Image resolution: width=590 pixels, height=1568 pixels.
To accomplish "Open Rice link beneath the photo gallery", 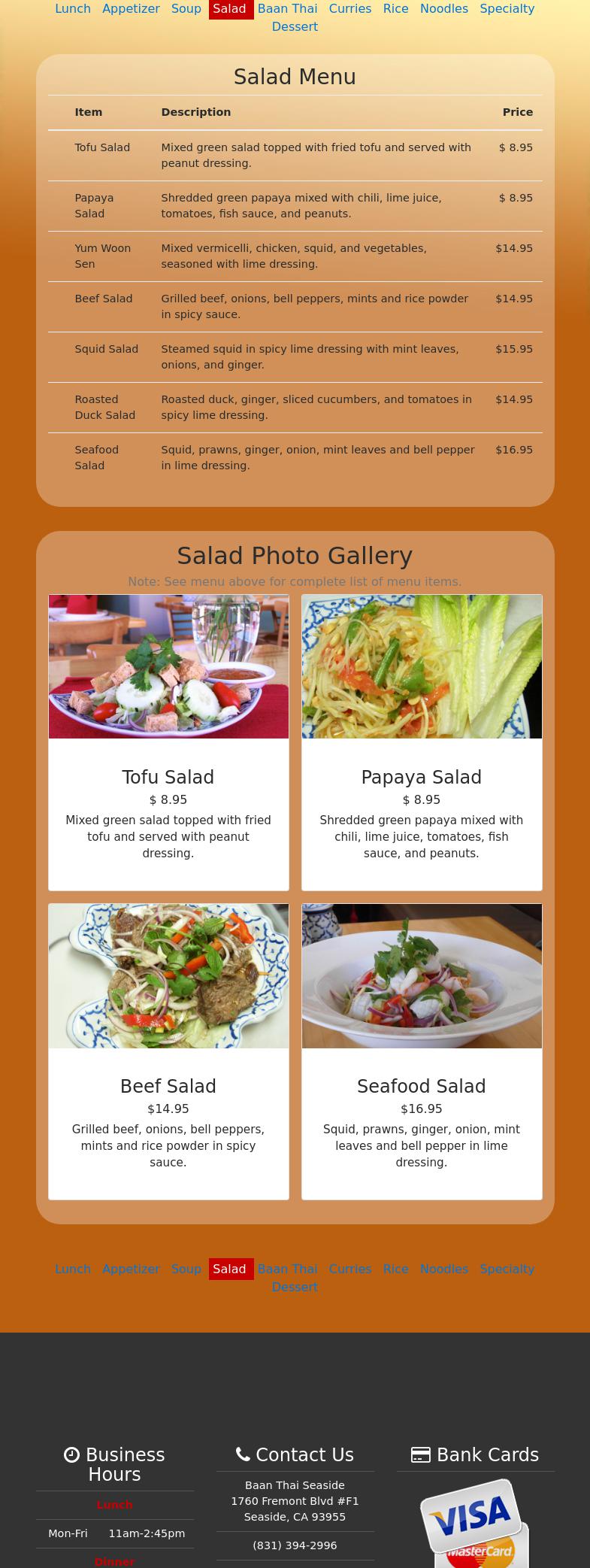I will click(x=395, y=1269).
